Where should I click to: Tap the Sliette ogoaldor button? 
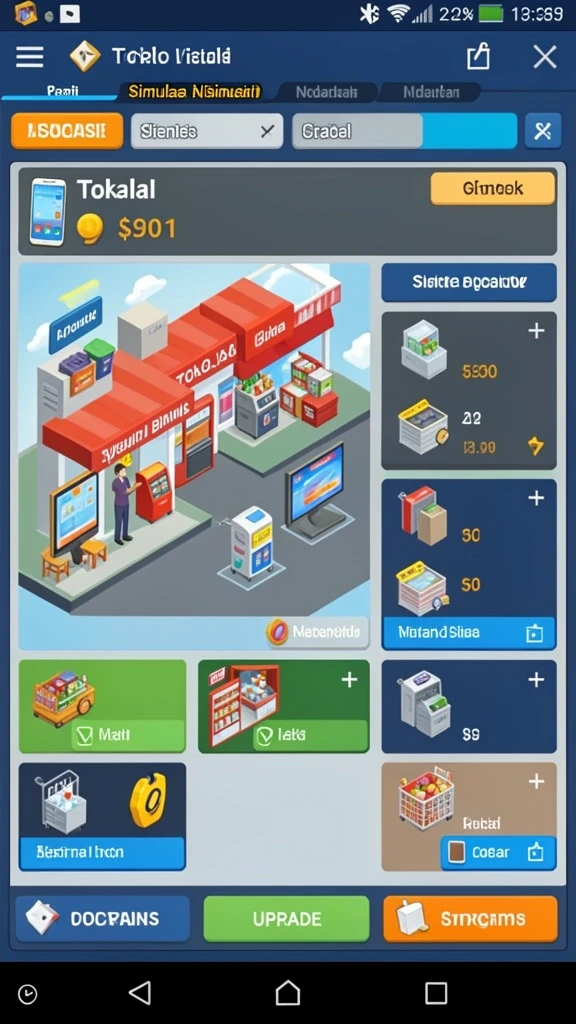click(469, 282)
